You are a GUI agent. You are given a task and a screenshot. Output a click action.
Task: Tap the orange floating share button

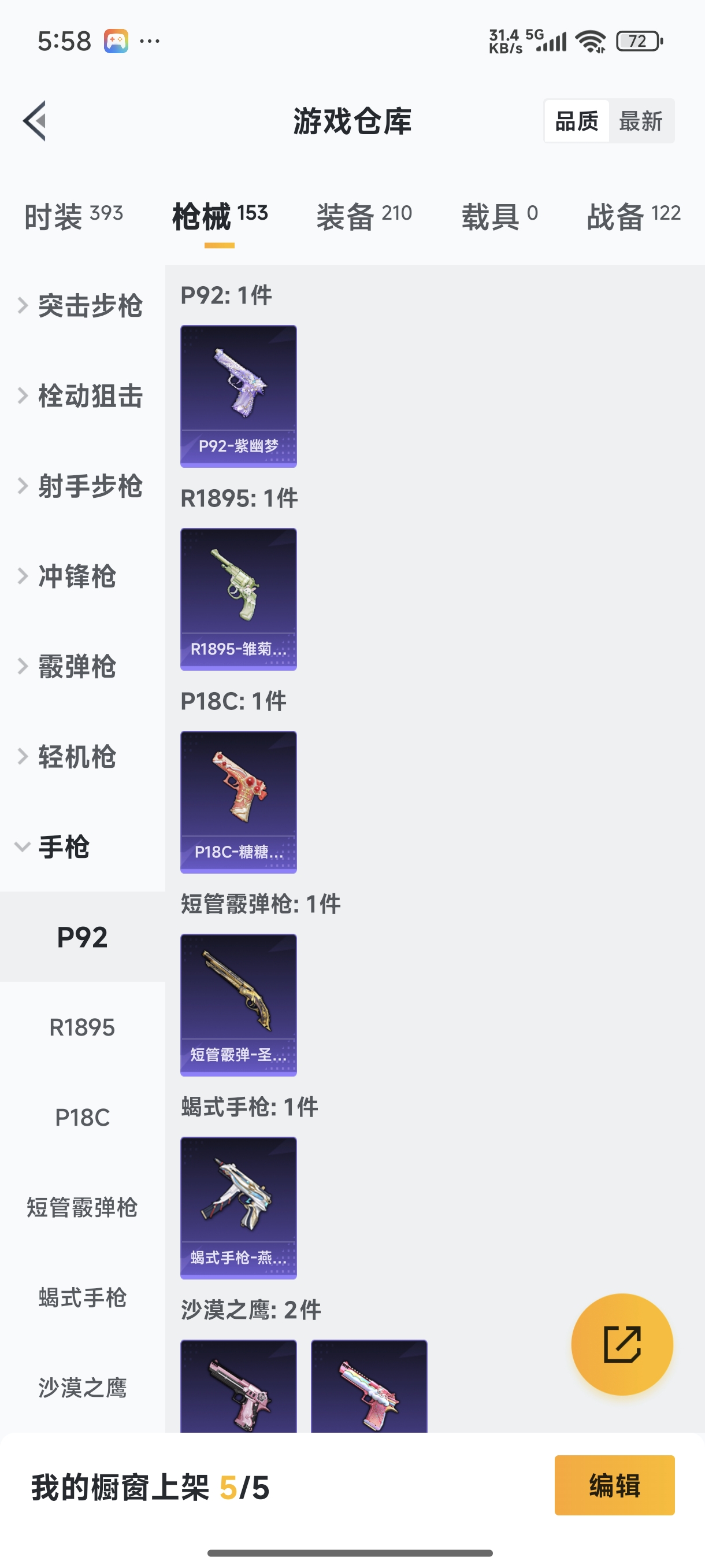click(x=622, y=1344)
